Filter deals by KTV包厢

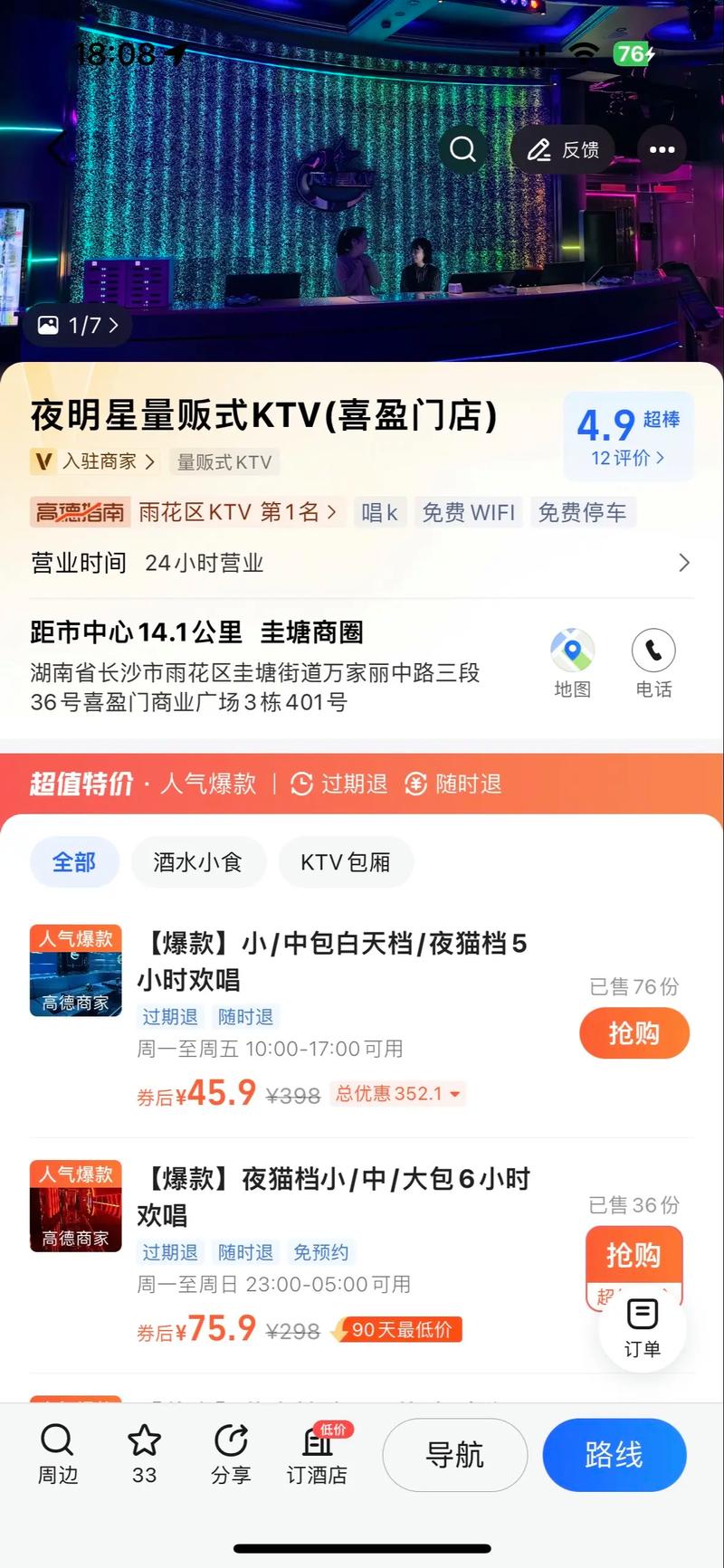coord(346,862)
